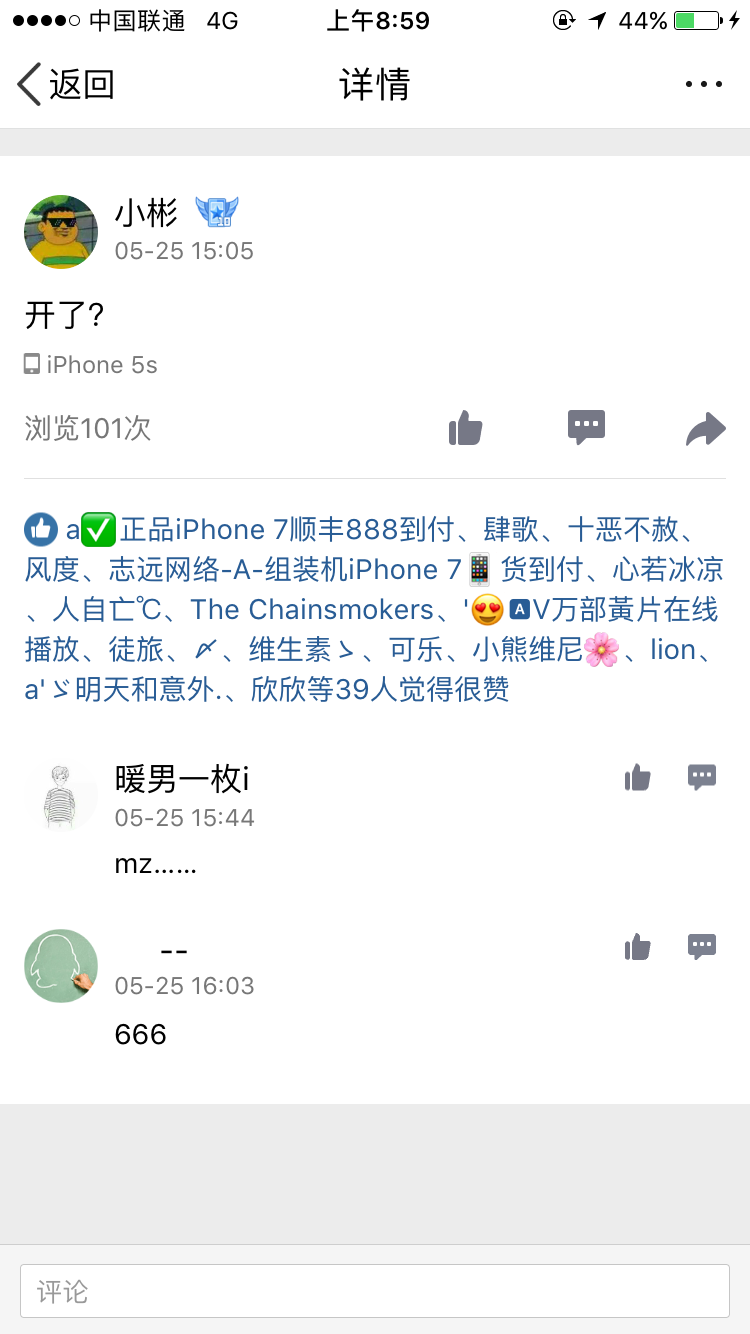Viewport: 750px width, 1334px height.
Task: Like 小彬's post
Action: point(465,428)
